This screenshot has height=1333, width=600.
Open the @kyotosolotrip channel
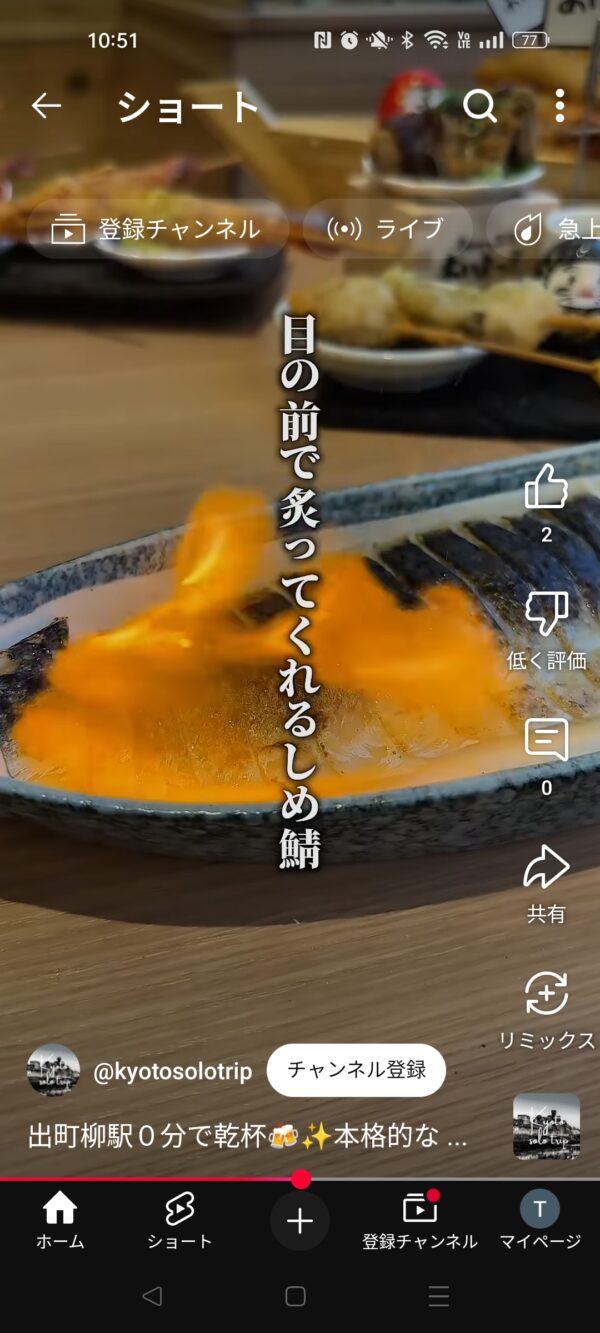172,1071
